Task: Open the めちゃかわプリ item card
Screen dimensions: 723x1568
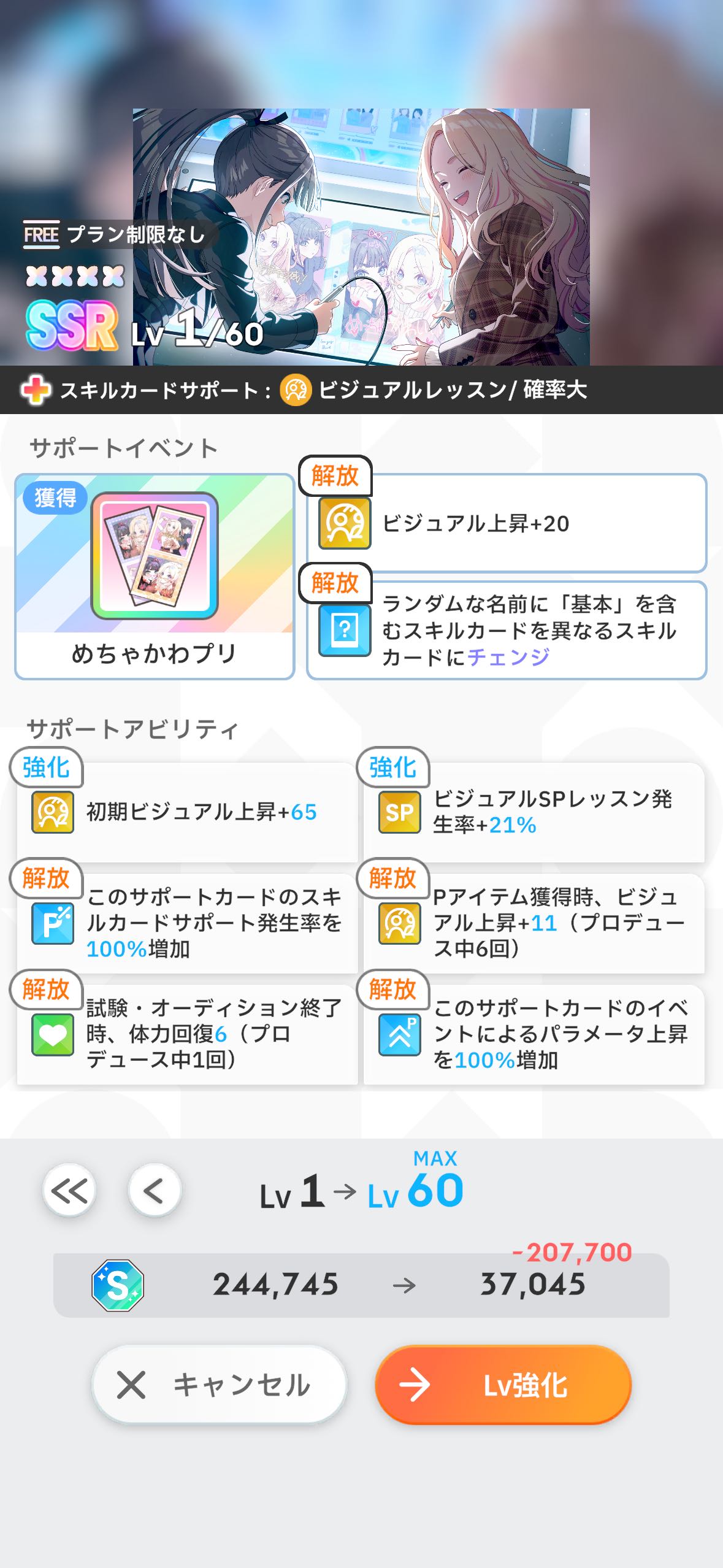Action: pos(155,575)
